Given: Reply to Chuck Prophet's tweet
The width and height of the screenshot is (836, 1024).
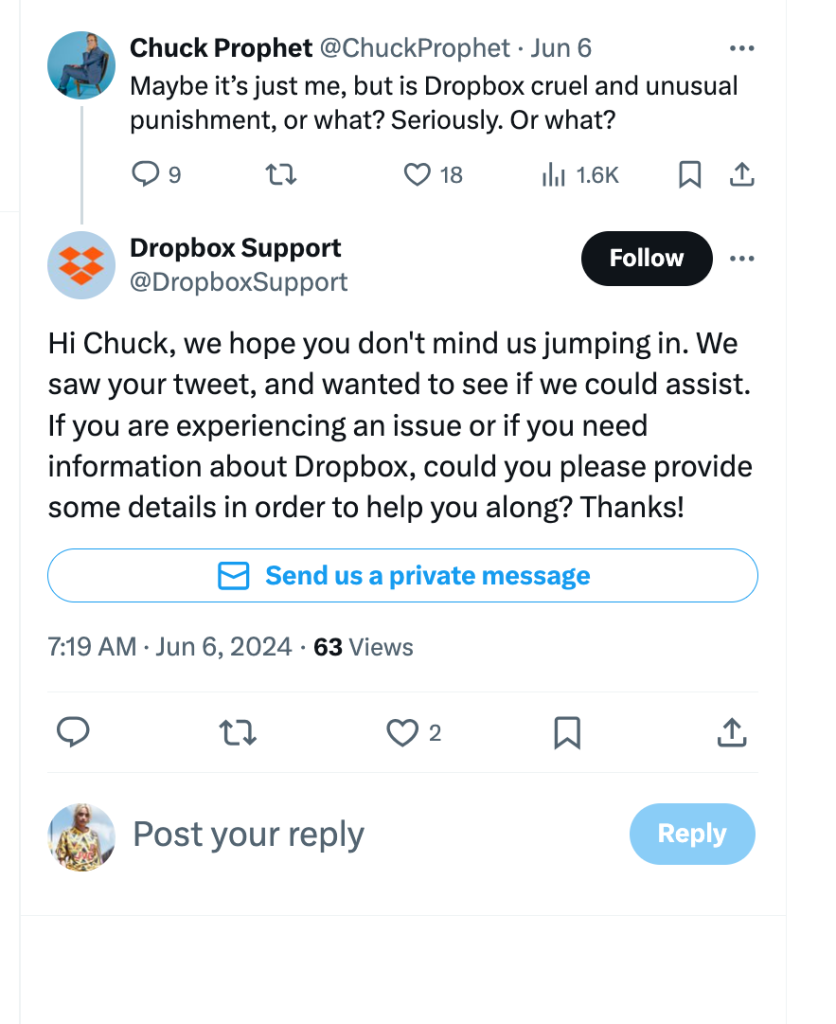Looking at the screenshot, I should pos(146,175).
